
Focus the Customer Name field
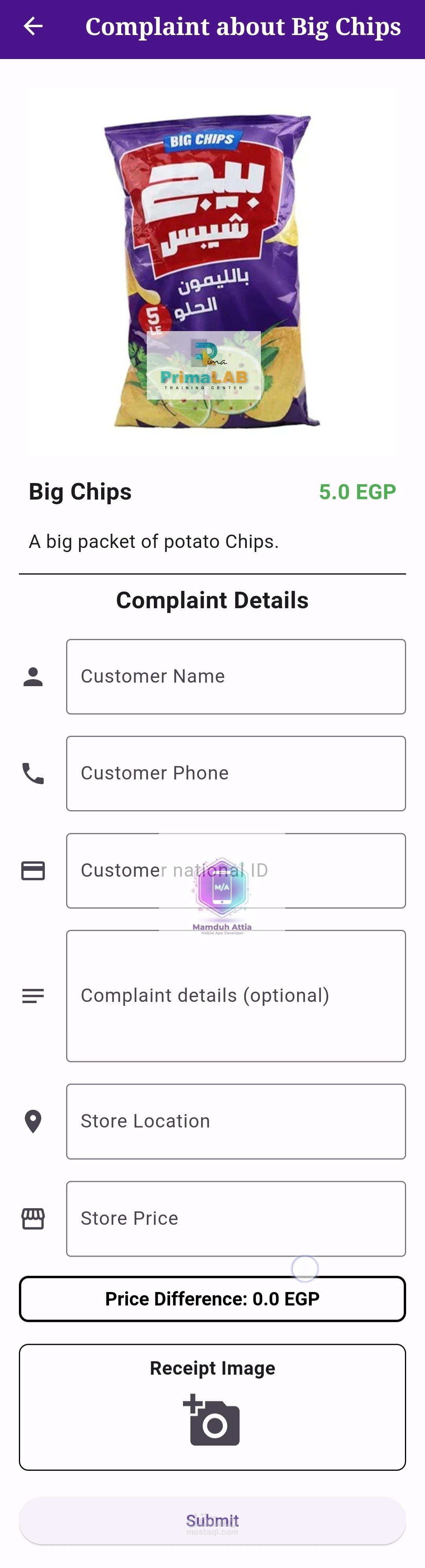tap(236, 676)
